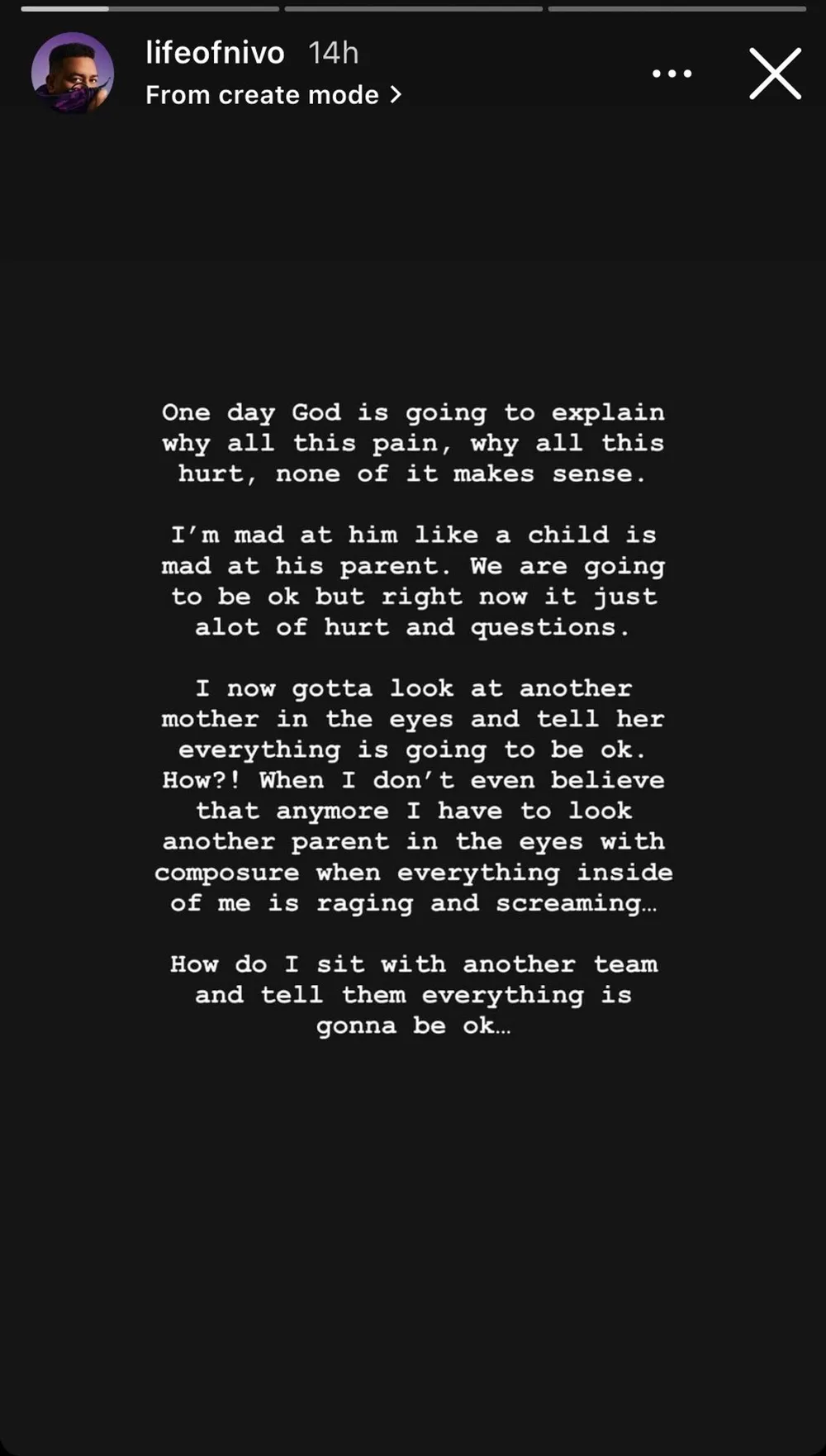Tap the lifeofnivo username
The width and height of the screenshot is (826, 1456).
[x=215, y=53]
